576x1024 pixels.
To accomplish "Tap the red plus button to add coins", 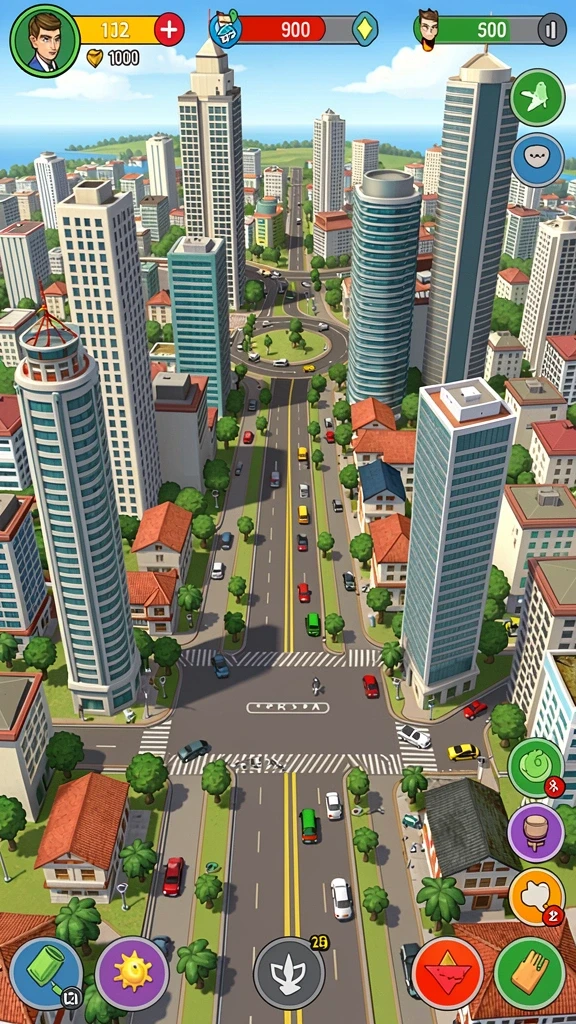I will (169, 30).
